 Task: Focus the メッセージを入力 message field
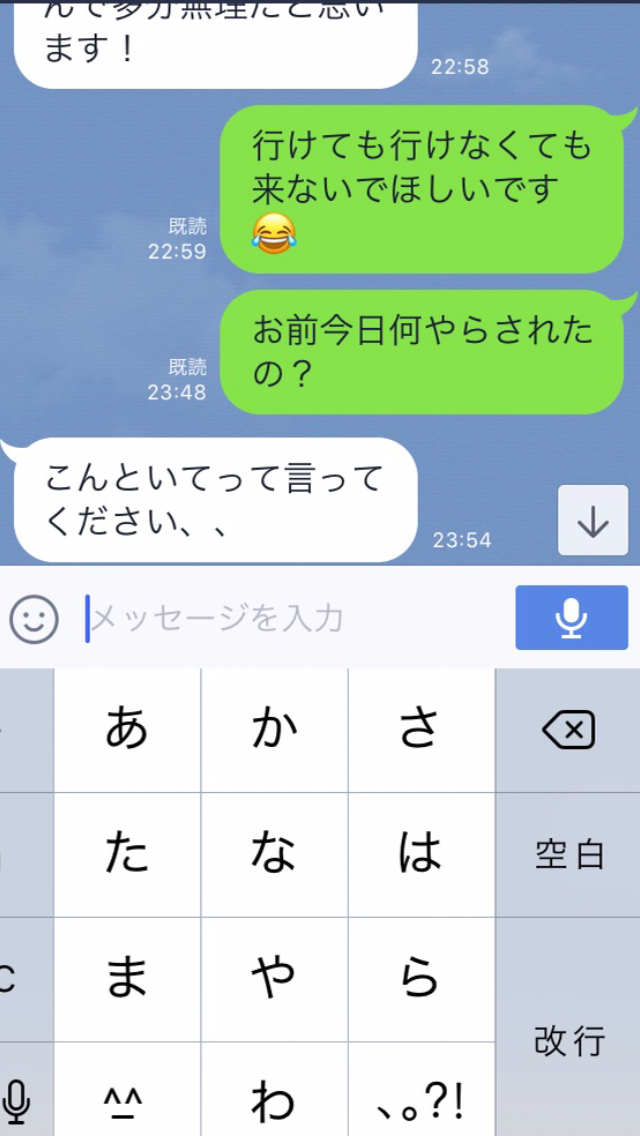pyautogui.click(x=294, y=619)
